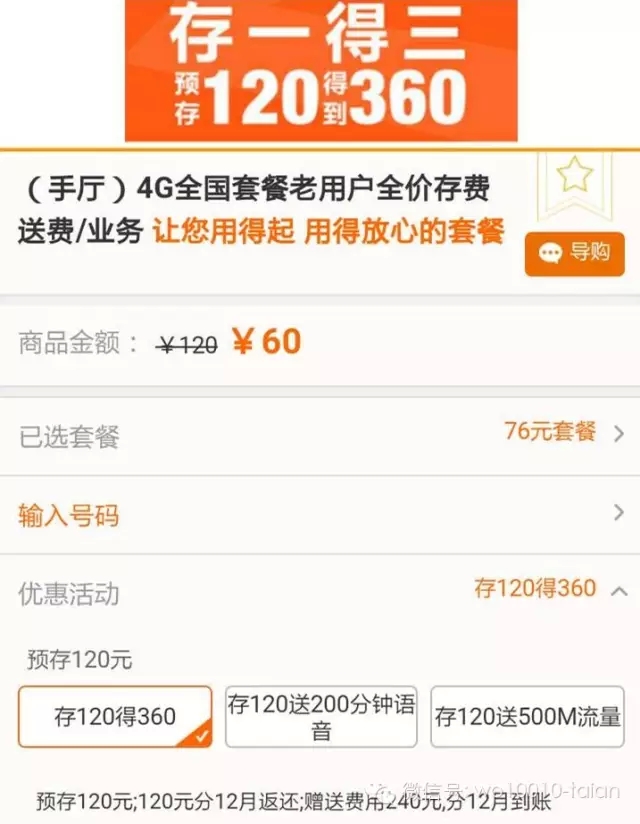Open the 已选套餐 76元套餐 row
Image resolution: width=640 pixels, height=824 pixels.
click(320, 435)
